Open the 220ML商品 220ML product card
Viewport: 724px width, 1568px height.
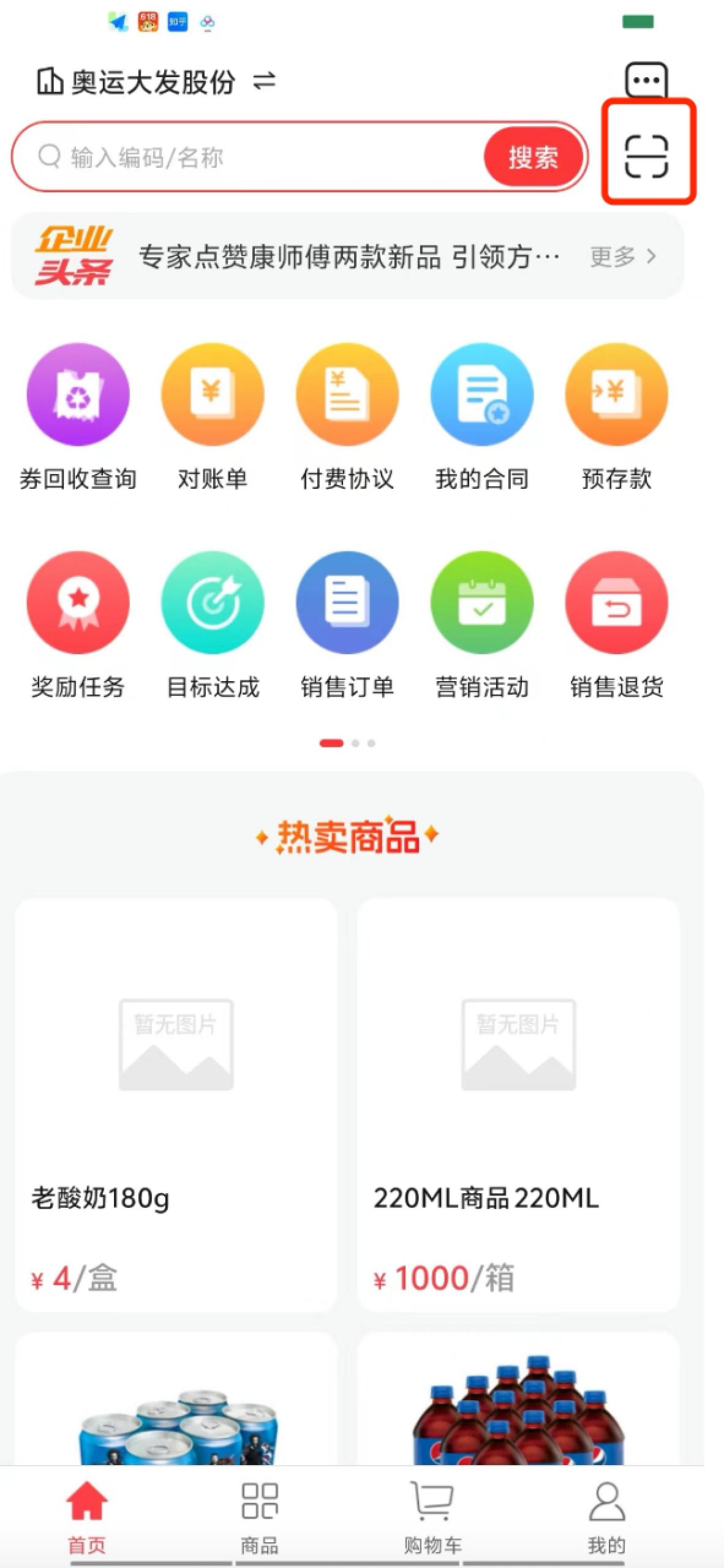518,1102
